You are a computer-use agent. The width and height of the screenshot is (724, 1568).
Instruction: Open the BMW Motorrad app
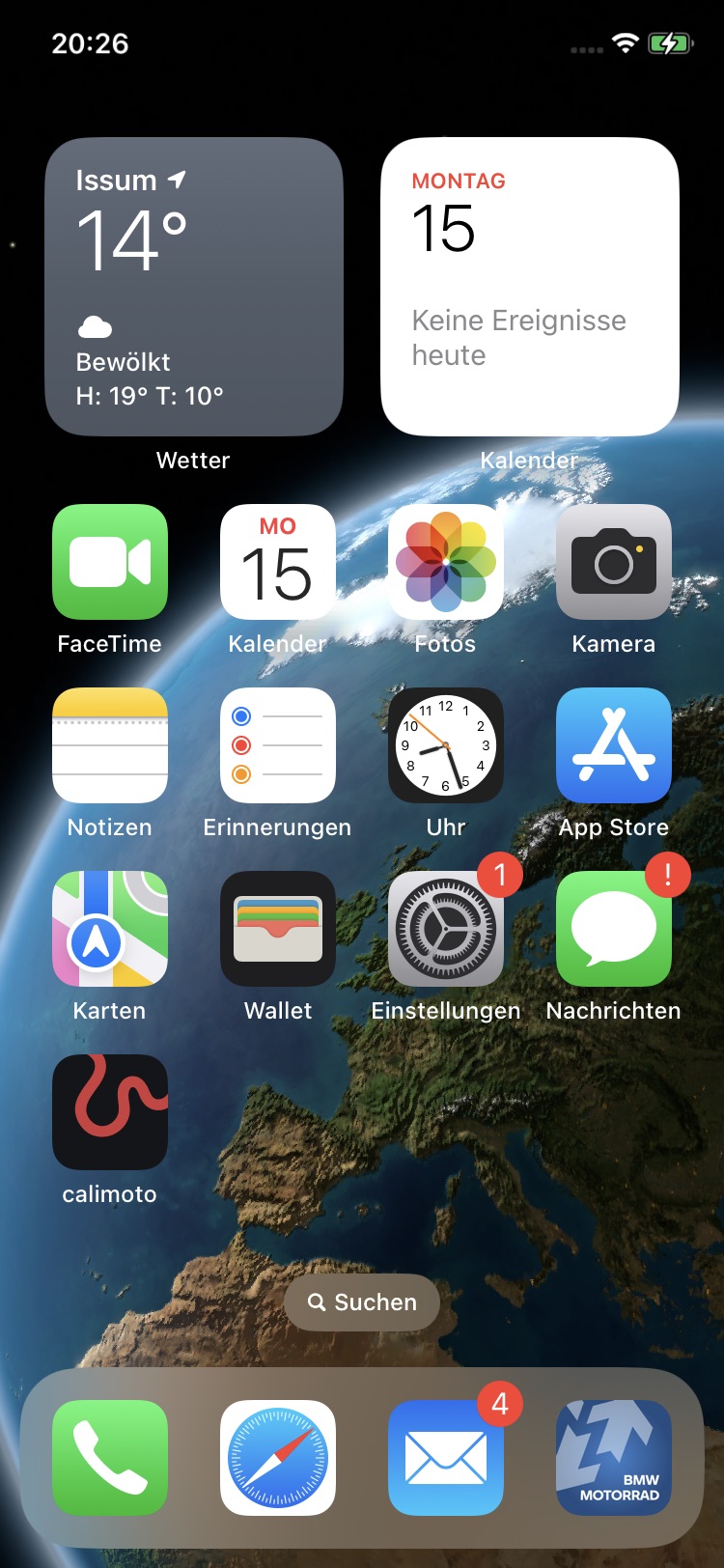coord(614,1458)
